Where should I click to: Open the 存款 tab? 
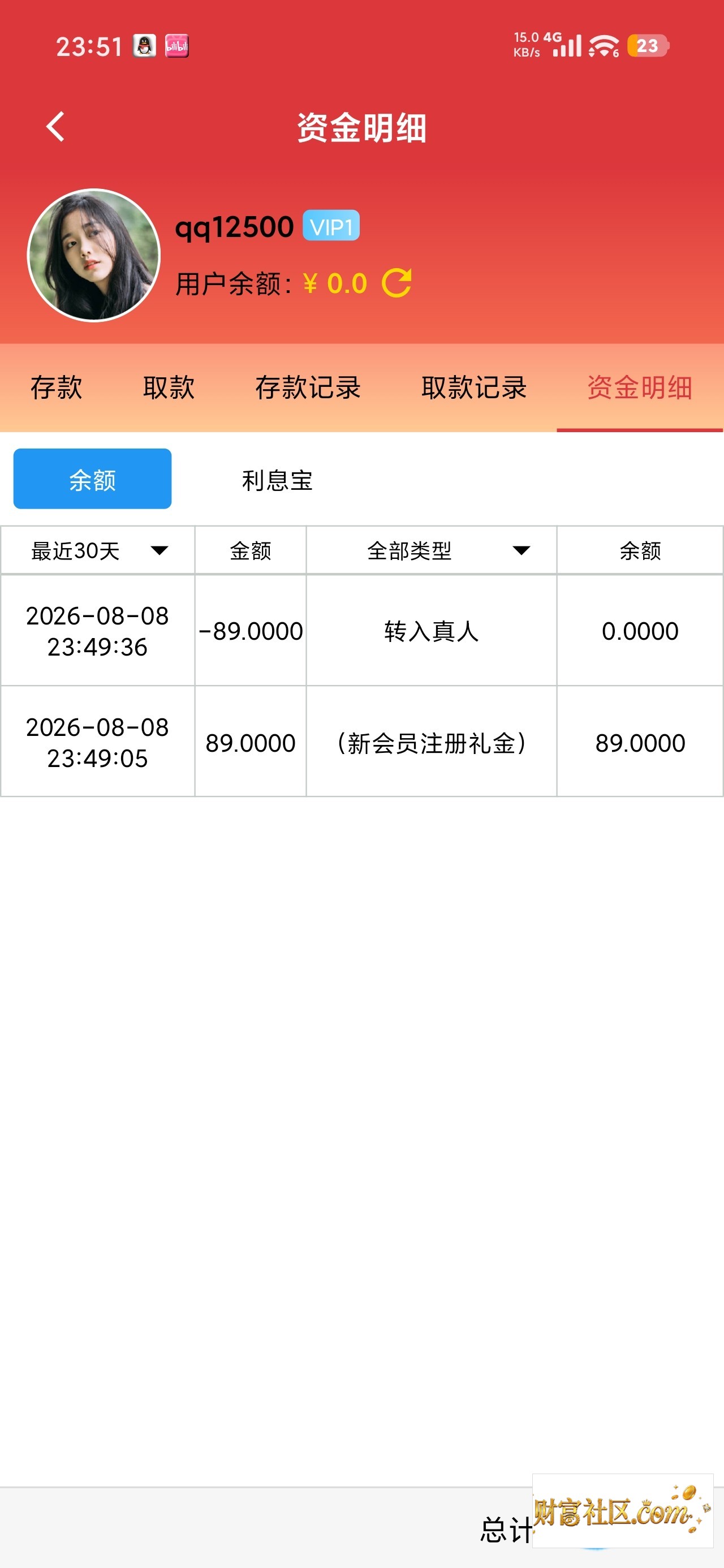pos(57,387)
